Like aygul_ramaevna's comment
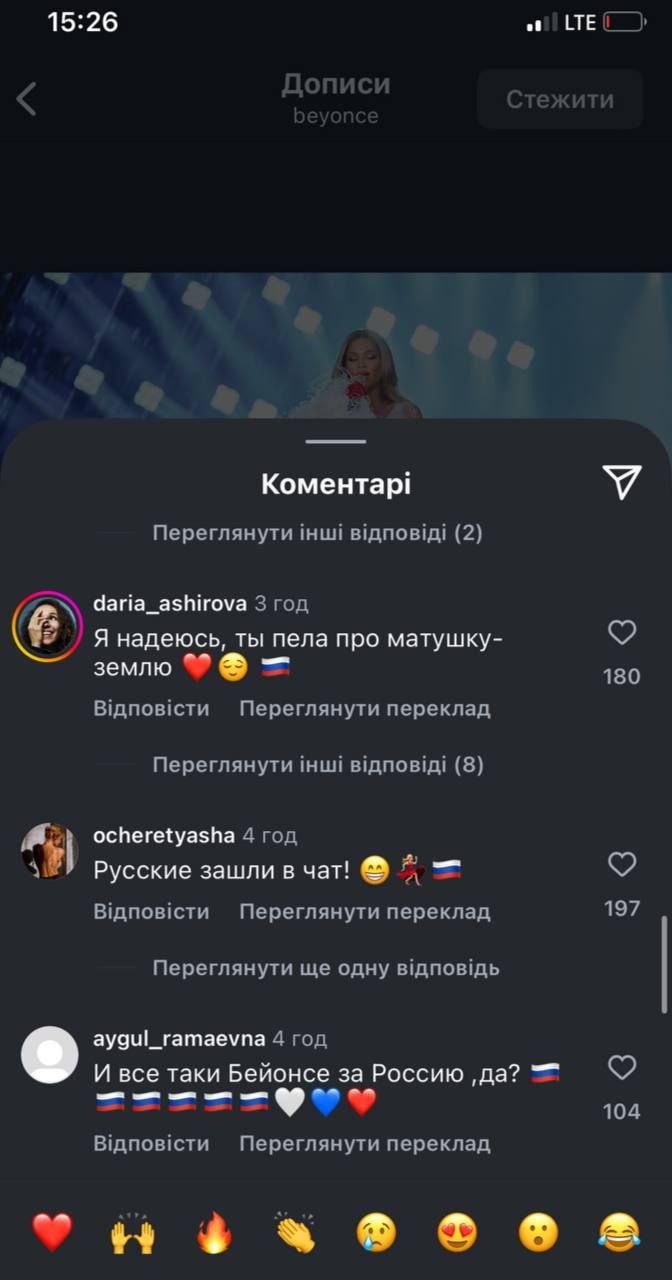Screen dimensions: 672x1280 622,1068
